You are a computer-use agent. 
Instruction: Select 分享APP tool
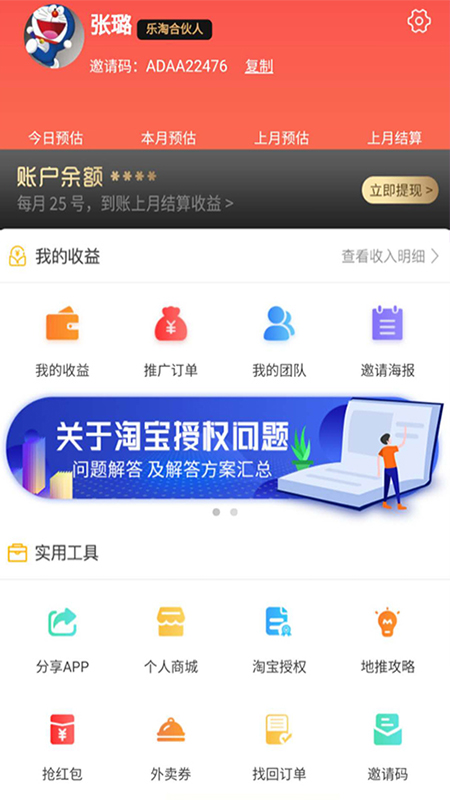62,639
